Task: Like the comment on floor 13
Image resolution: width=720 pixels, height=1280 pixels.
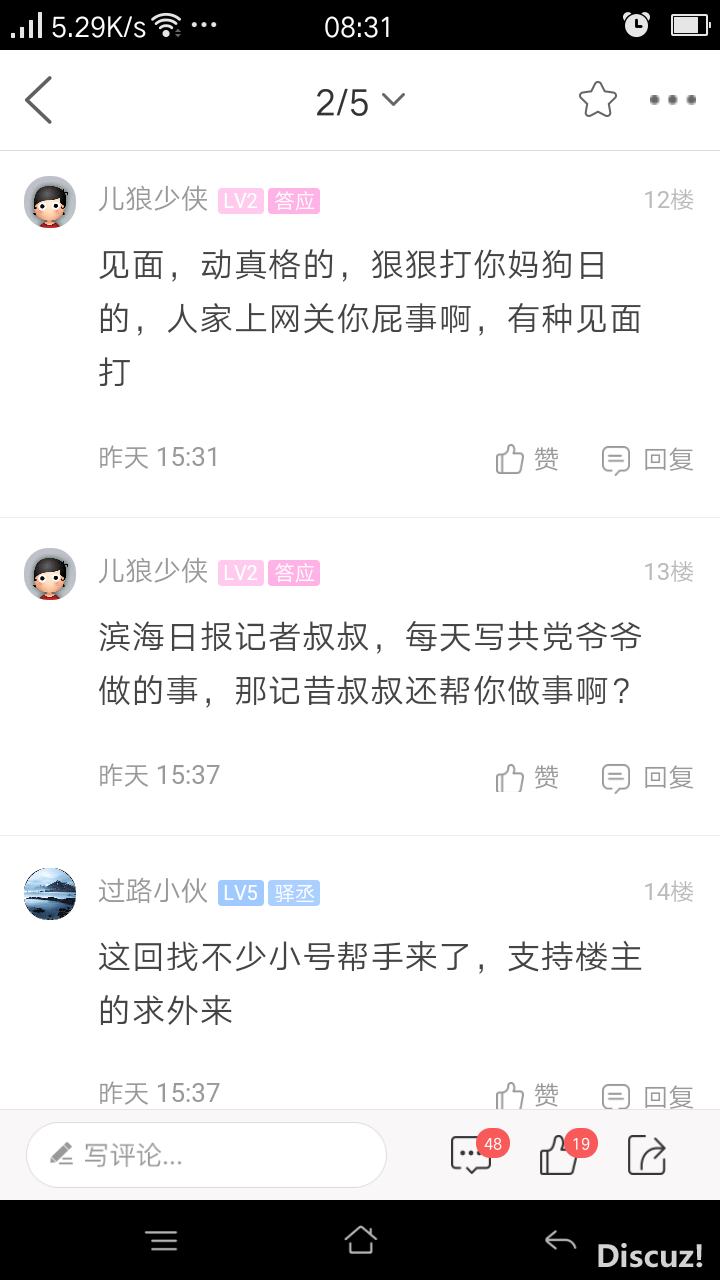Action: pyautogui.click(x=527, y=777)
